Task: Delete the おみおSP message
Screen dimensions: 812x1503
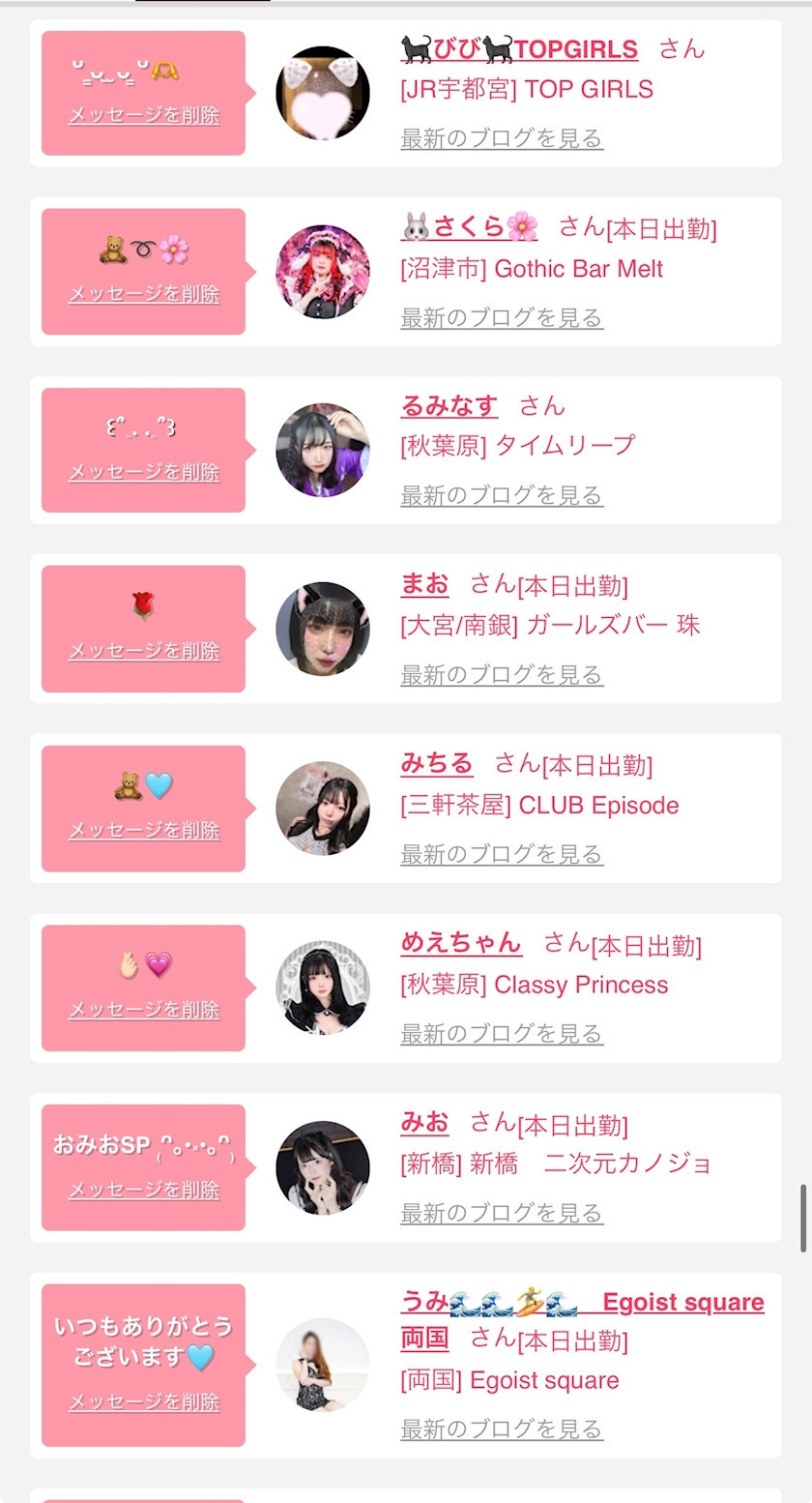Action: [x=144, y=1190]
